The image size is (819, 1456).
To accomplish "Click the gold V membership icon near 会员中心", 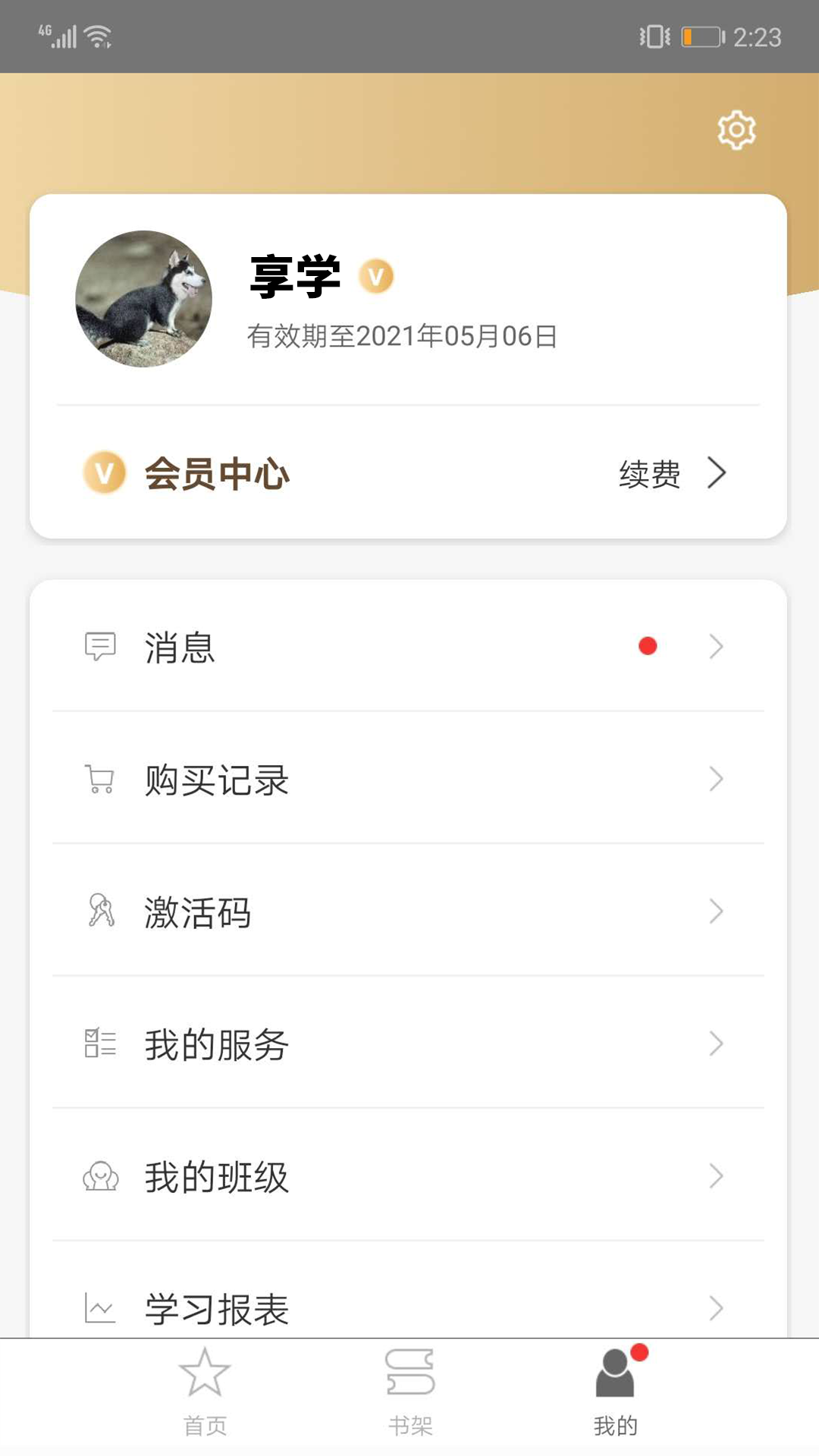I will tap(103, 472).
